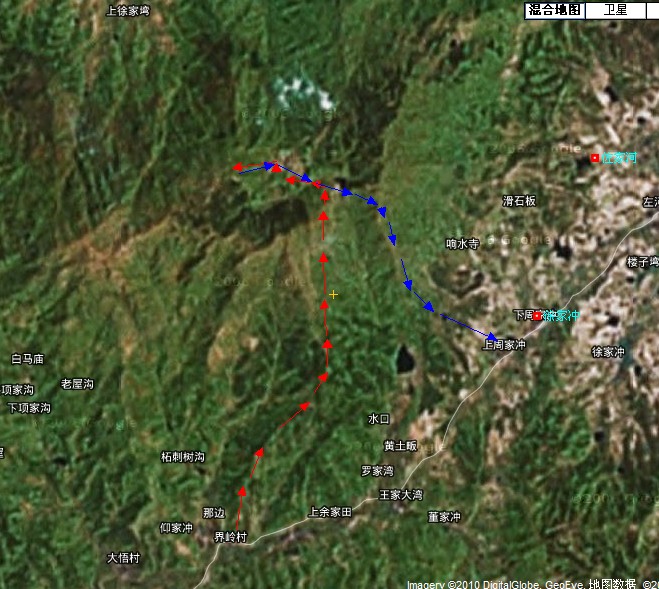The height and width of the screenshot is (589, 659).
Task: Open the 地图数据 map data link
Action: (x=612, y=583)
